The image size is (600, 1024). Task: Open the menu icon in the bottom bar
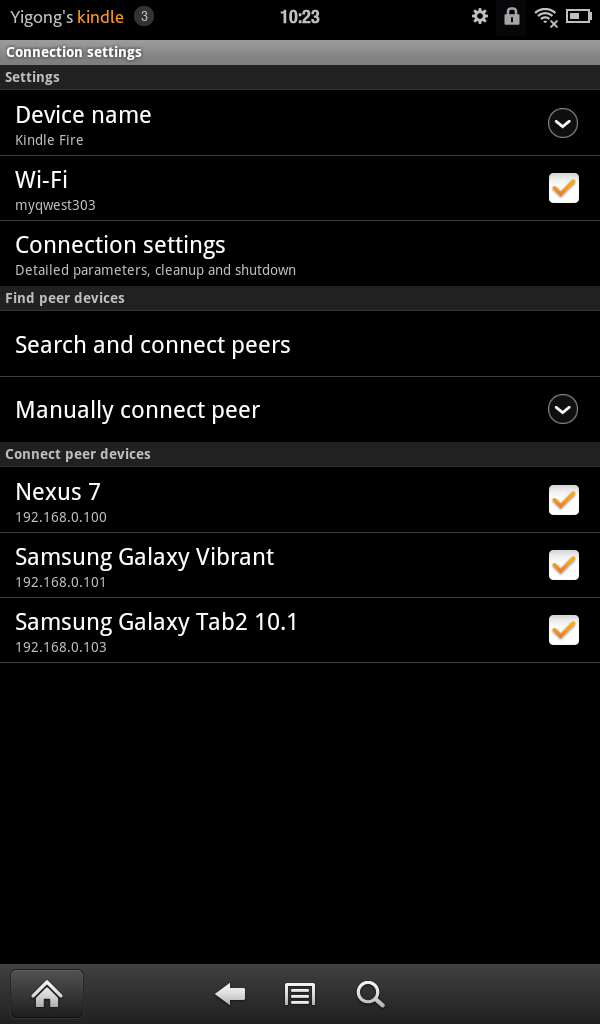pos(300,995)
